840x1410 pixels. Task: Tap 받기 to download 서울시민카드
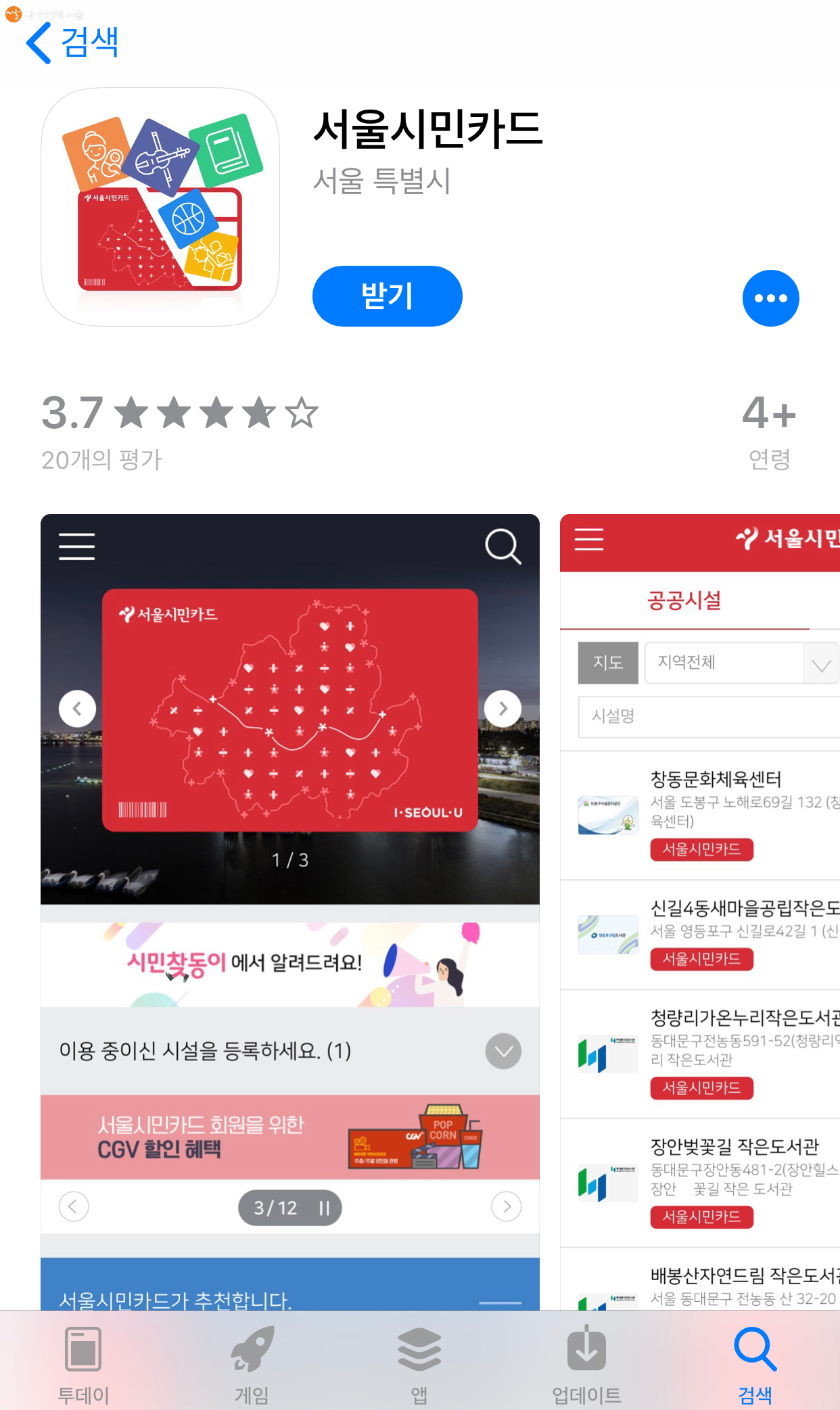coord(387,296)
